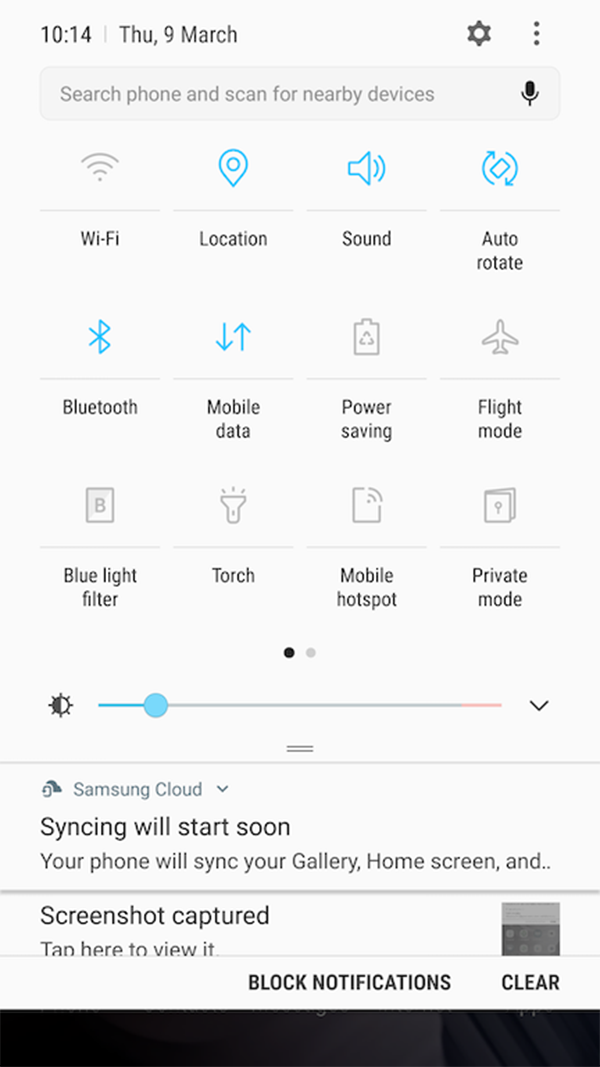Switch on the Torch
This screenshot has width=600, height=1067.
tap(233, 506)
